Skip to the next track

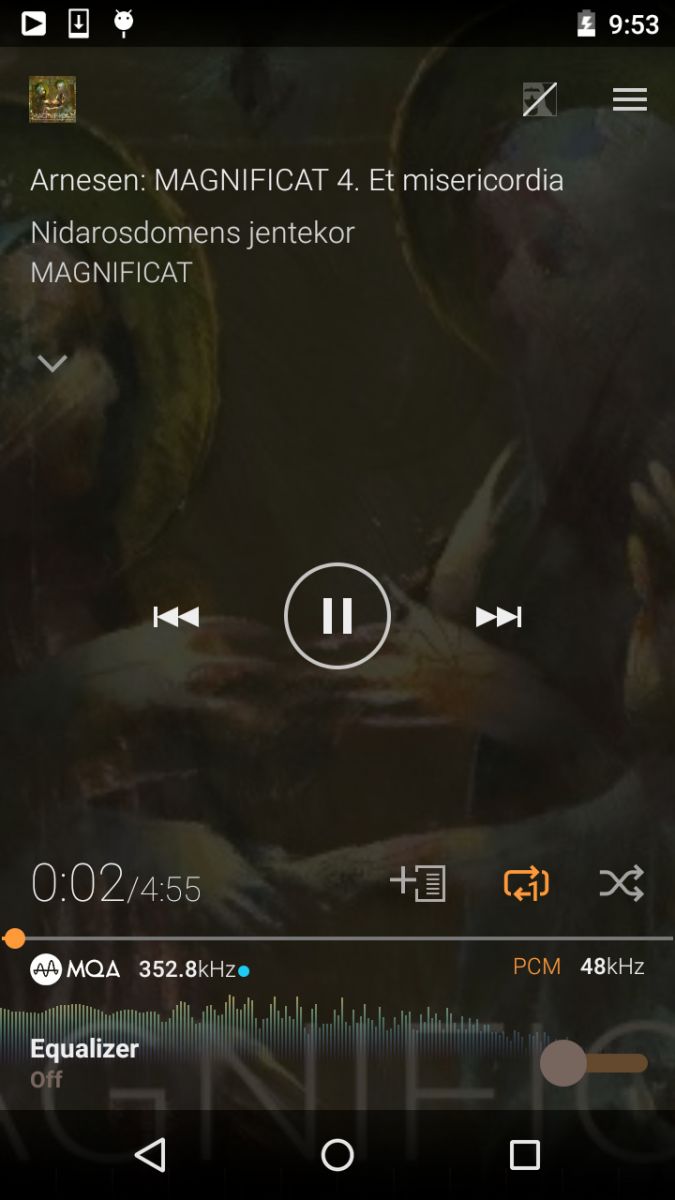click(x=498, y=617)
